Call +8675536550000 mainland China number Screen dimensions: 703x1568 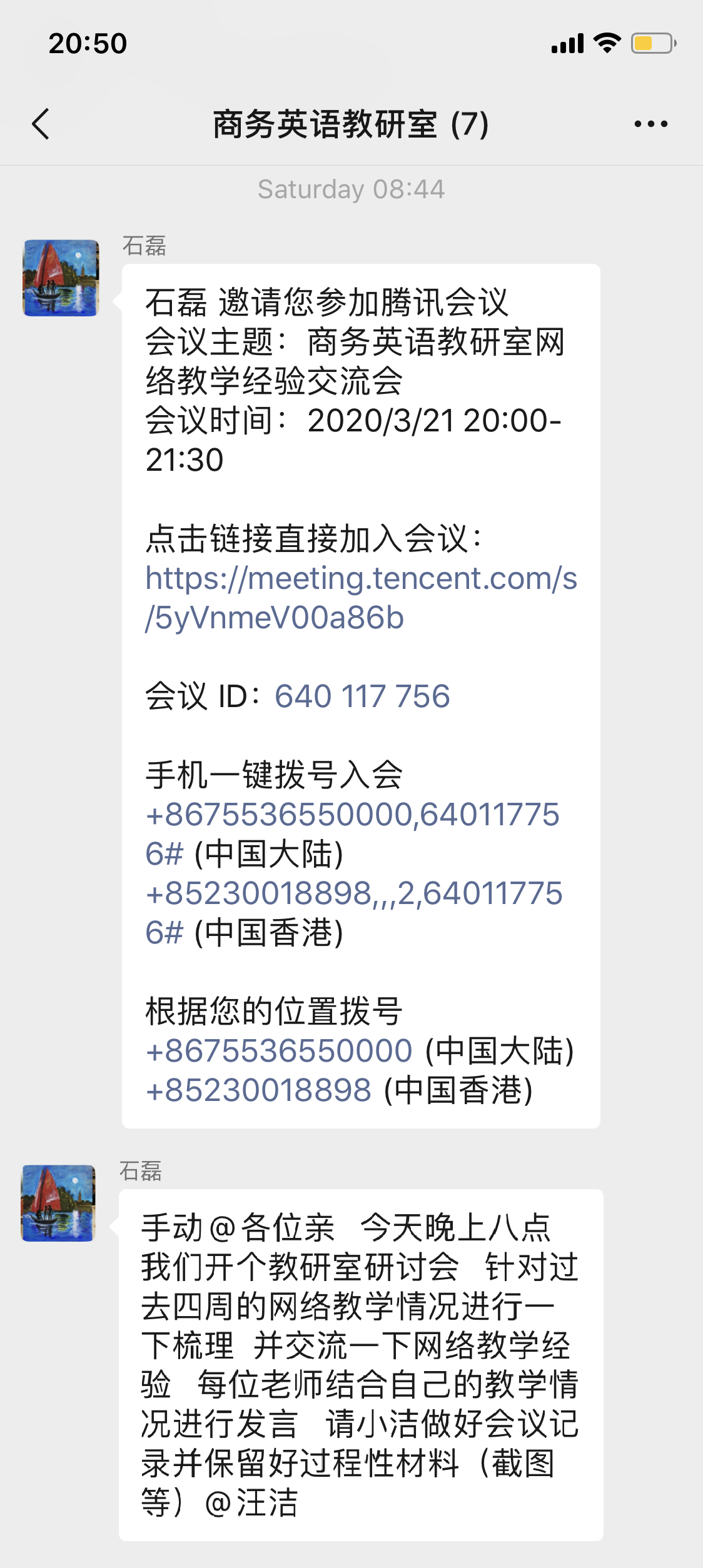pyautogui.click(x=279, y=1051)
